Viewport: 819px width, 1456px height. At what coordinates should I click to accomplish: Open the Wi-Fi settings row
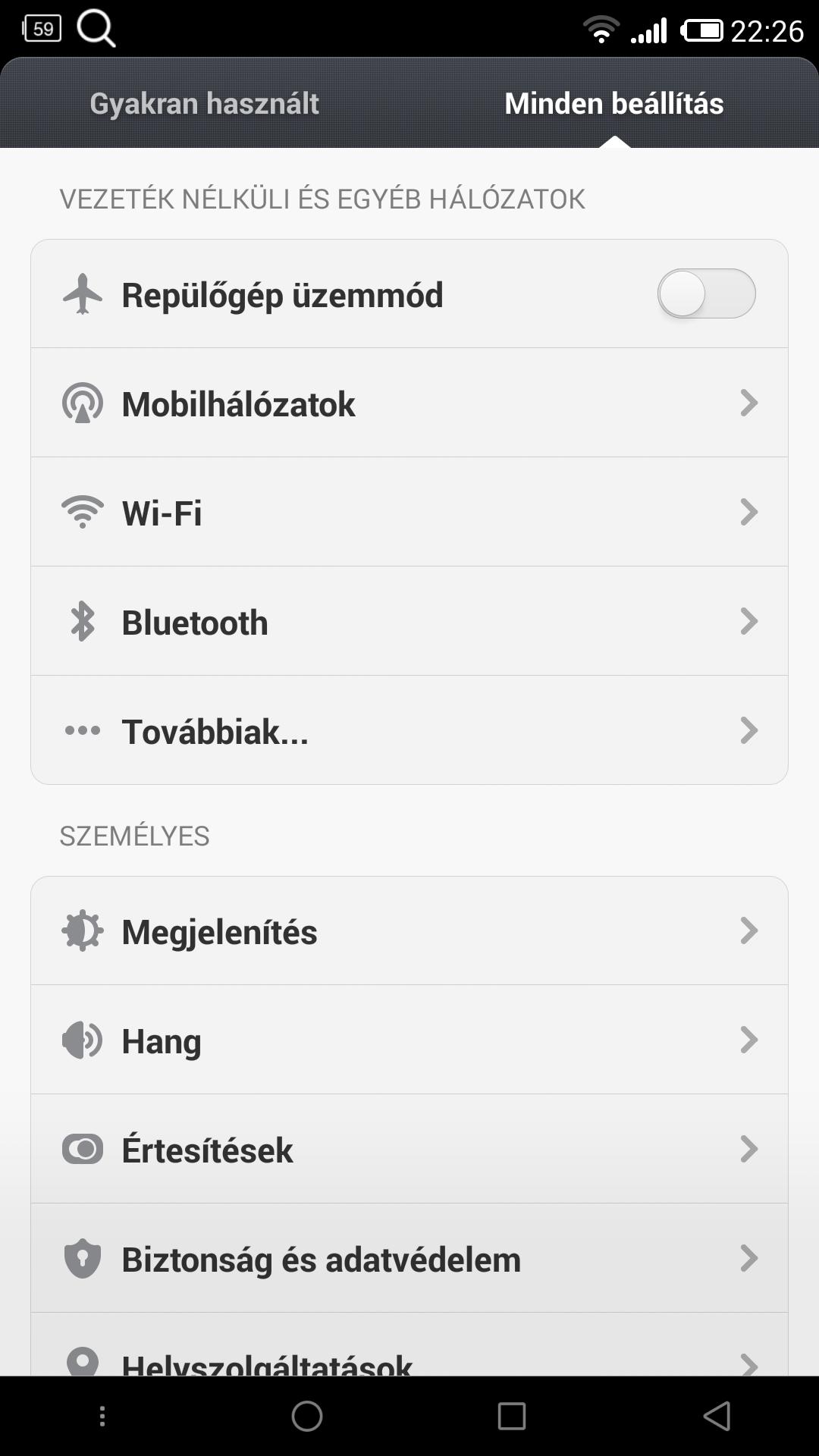click(x=409, y=512)
